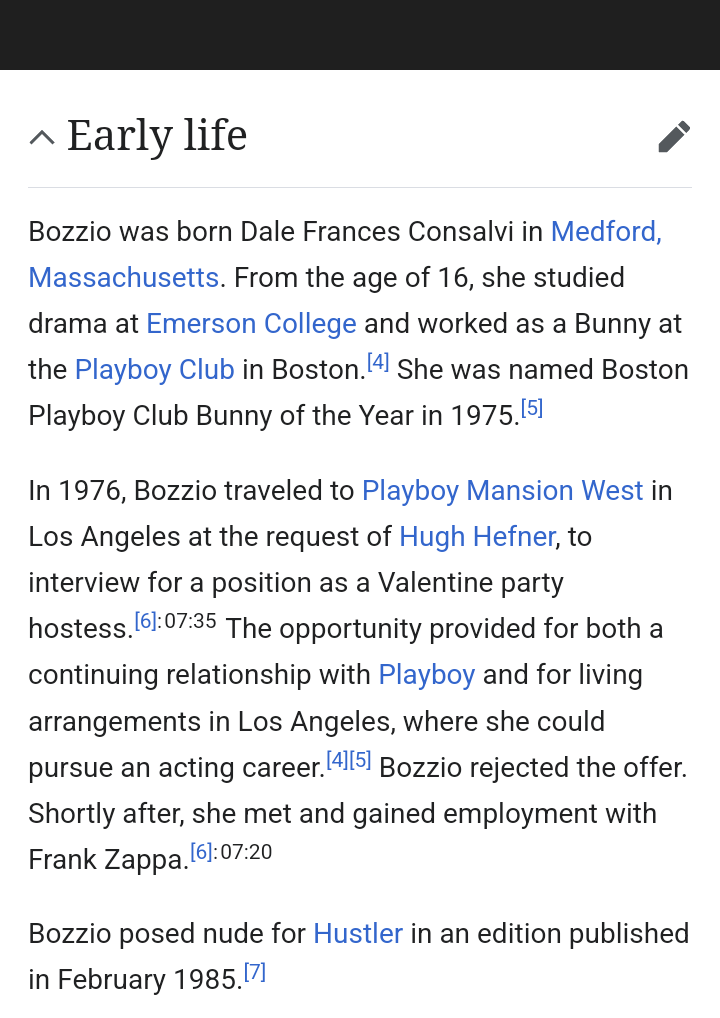The image size is (720, 1018).
Task: View citation 4 after 'in Boston'
Action: click(378, 362)
